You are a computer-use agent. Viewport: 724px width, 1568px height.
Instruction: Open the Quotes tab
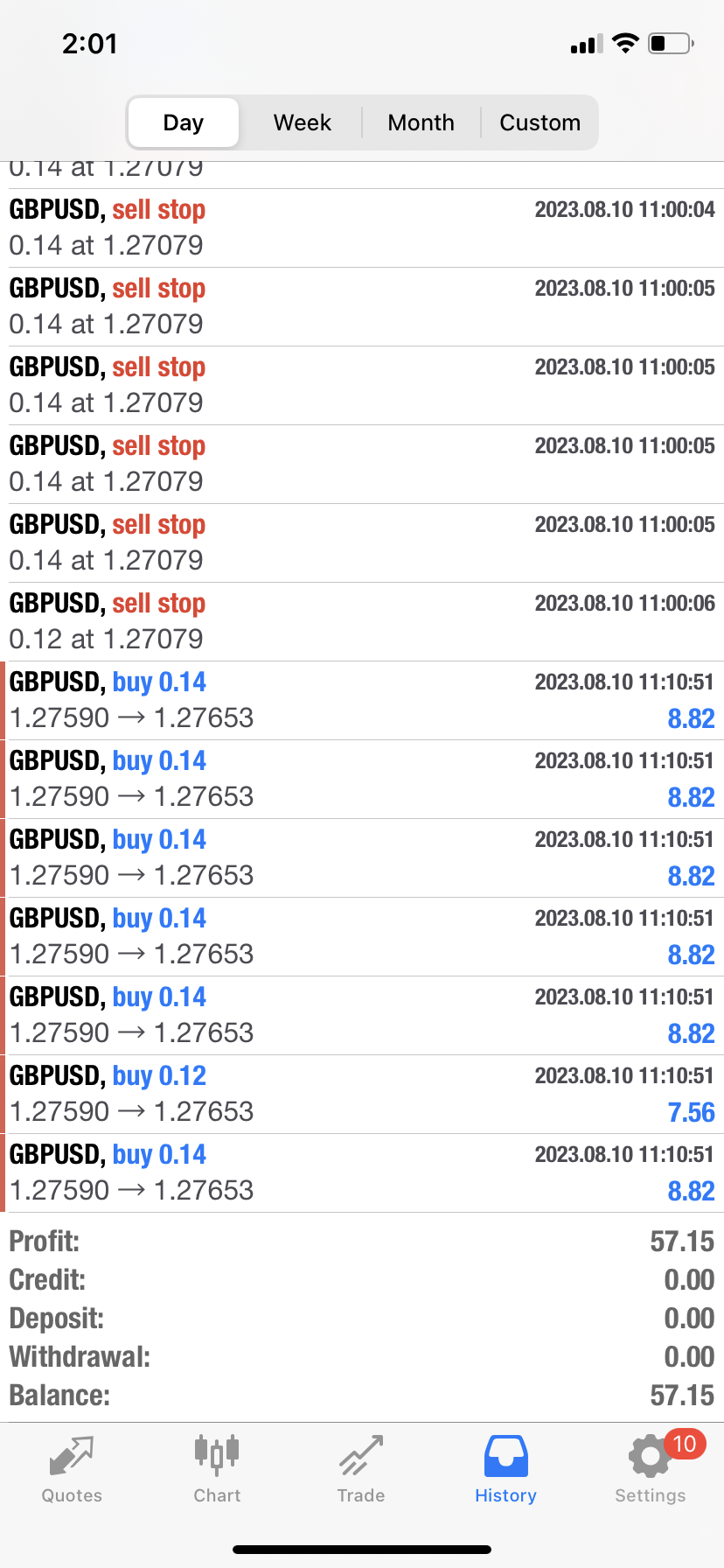[x=72, y=1470]
